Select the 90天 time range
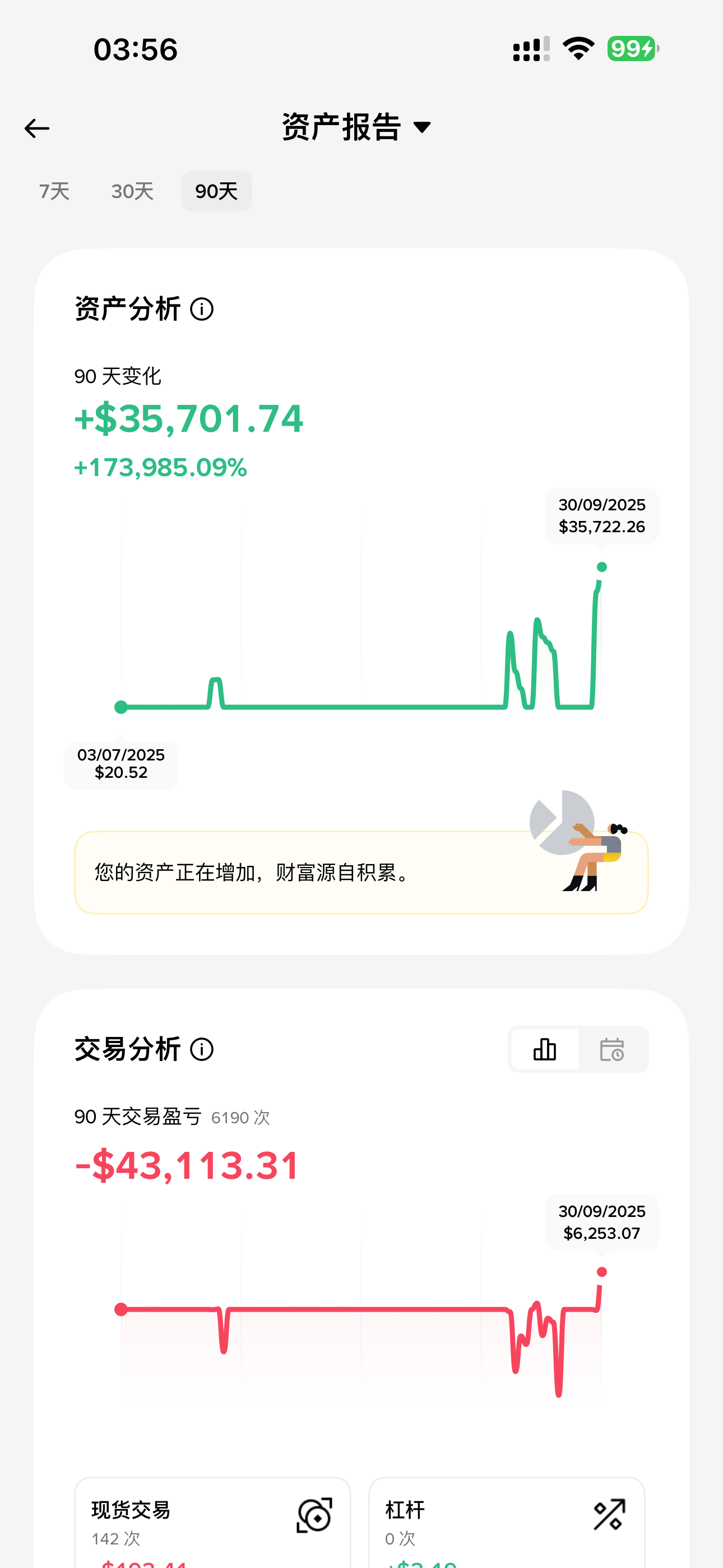This screenshot has height=1568, width=723. click(217, 191)
